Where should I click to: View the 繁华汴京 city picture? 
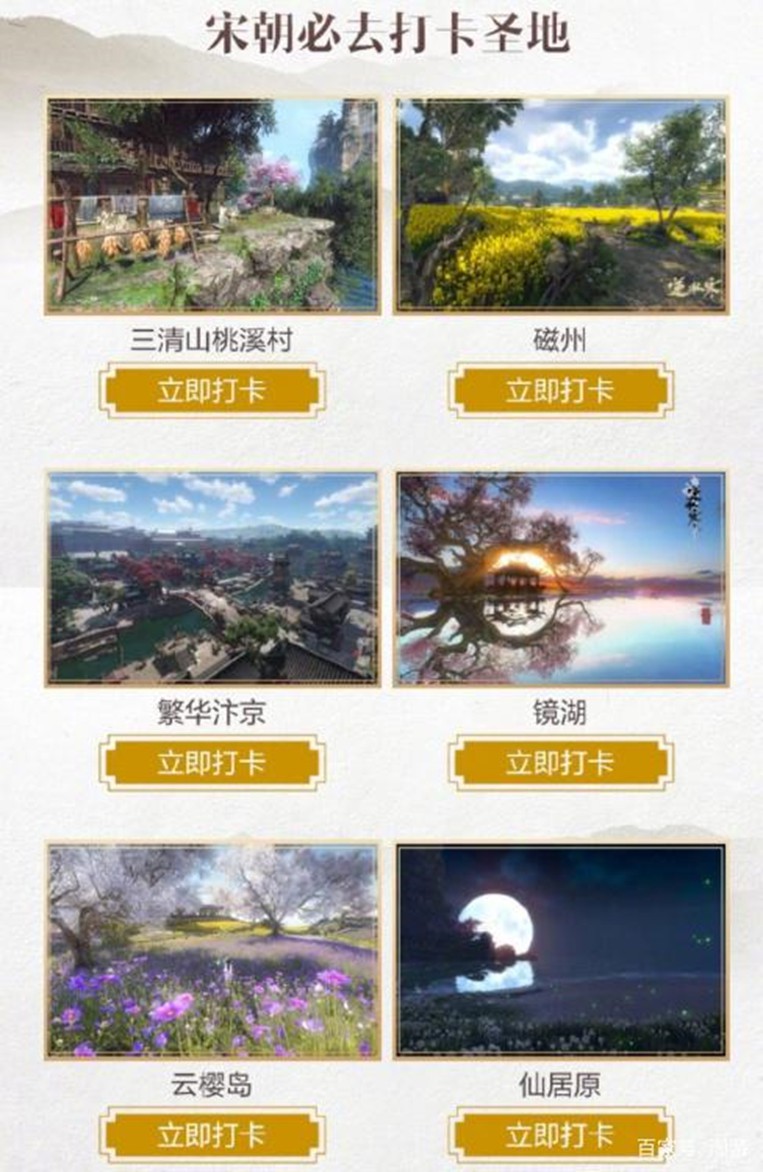212,578
